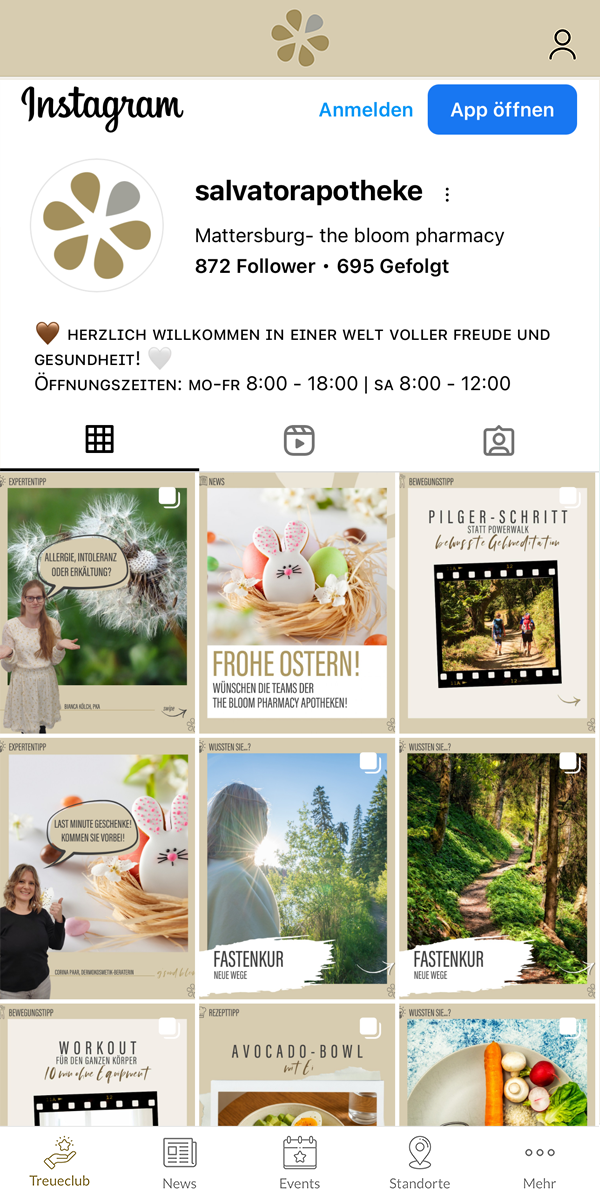Open the options menu beside salvatorapotheke

[x=447, y=195]
